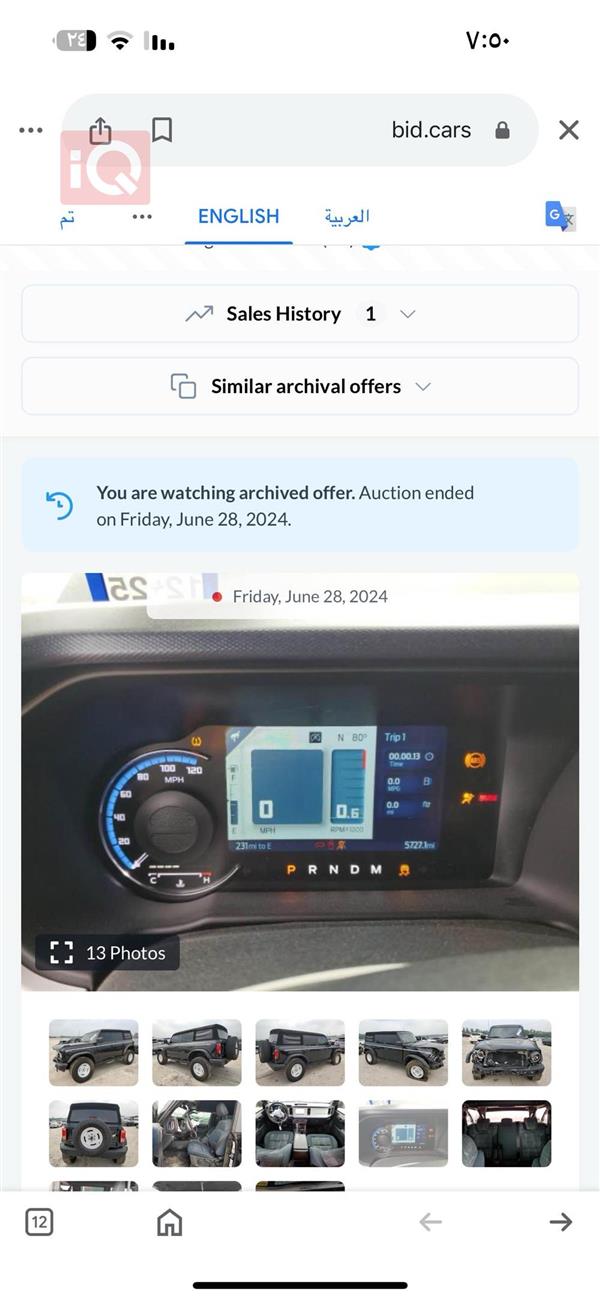This screenshot has height=1300, width=600.
Task: View first thumbnail of black Bronco
Action: pos(93,1052)
